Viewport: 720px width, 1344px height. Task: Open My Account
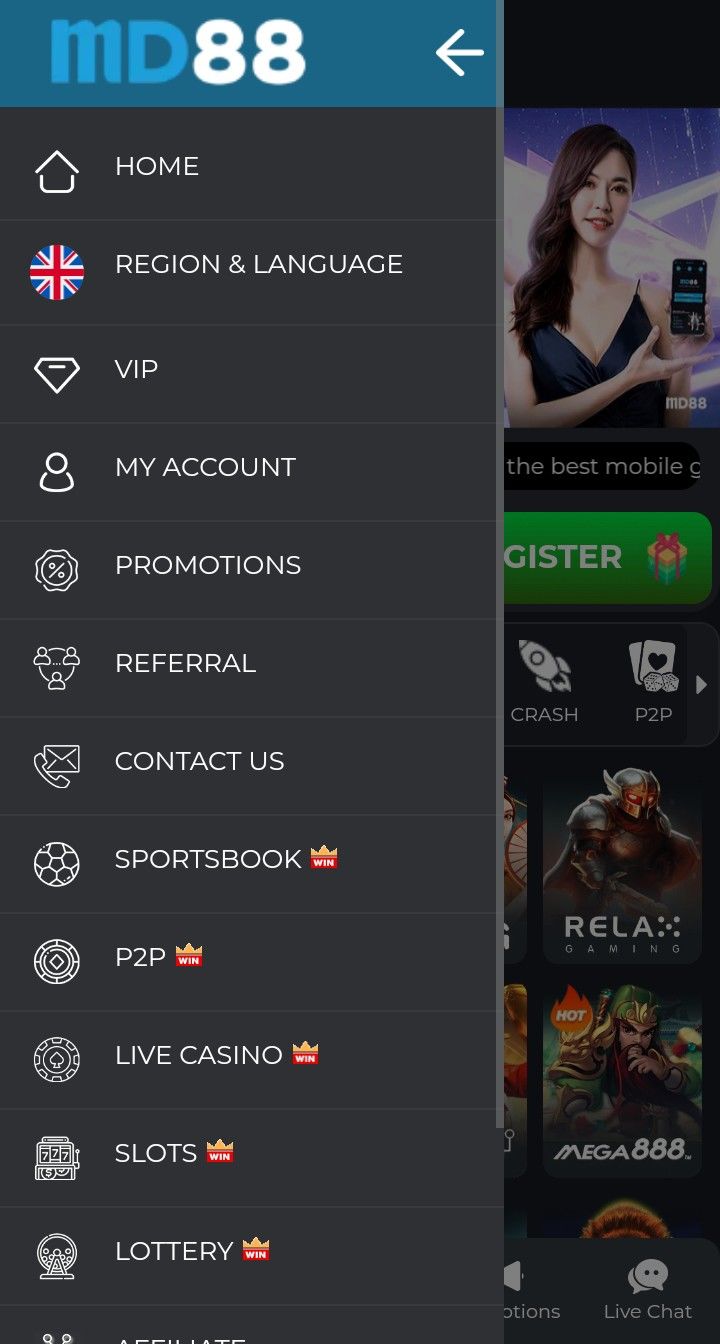[205, 468]
